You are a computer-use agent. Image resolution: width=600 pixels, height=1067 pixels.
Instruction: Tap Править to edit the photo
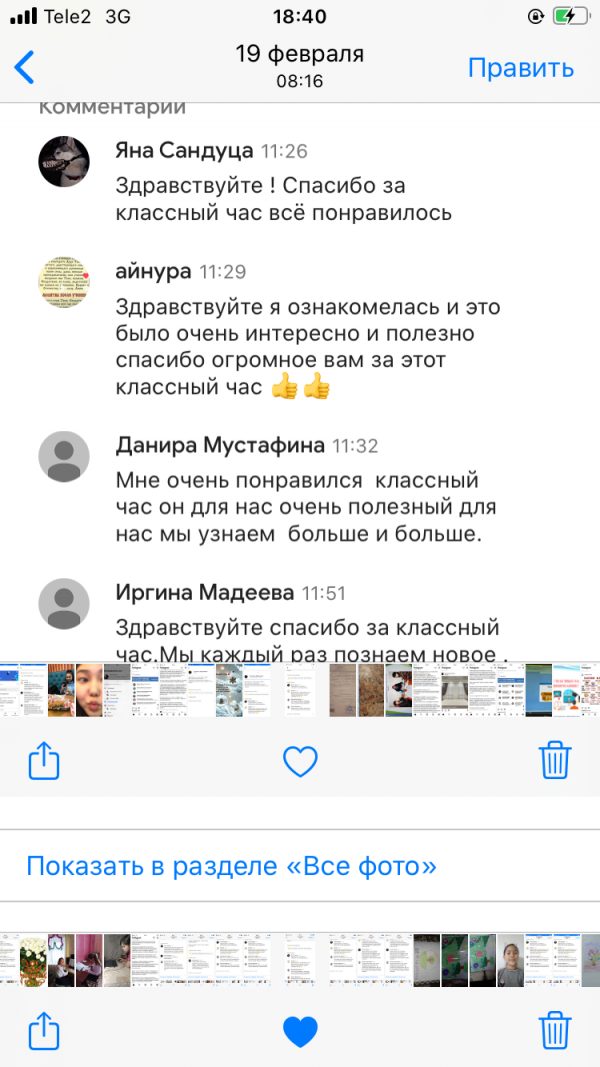pyautogui.click(x=520, y=68)
